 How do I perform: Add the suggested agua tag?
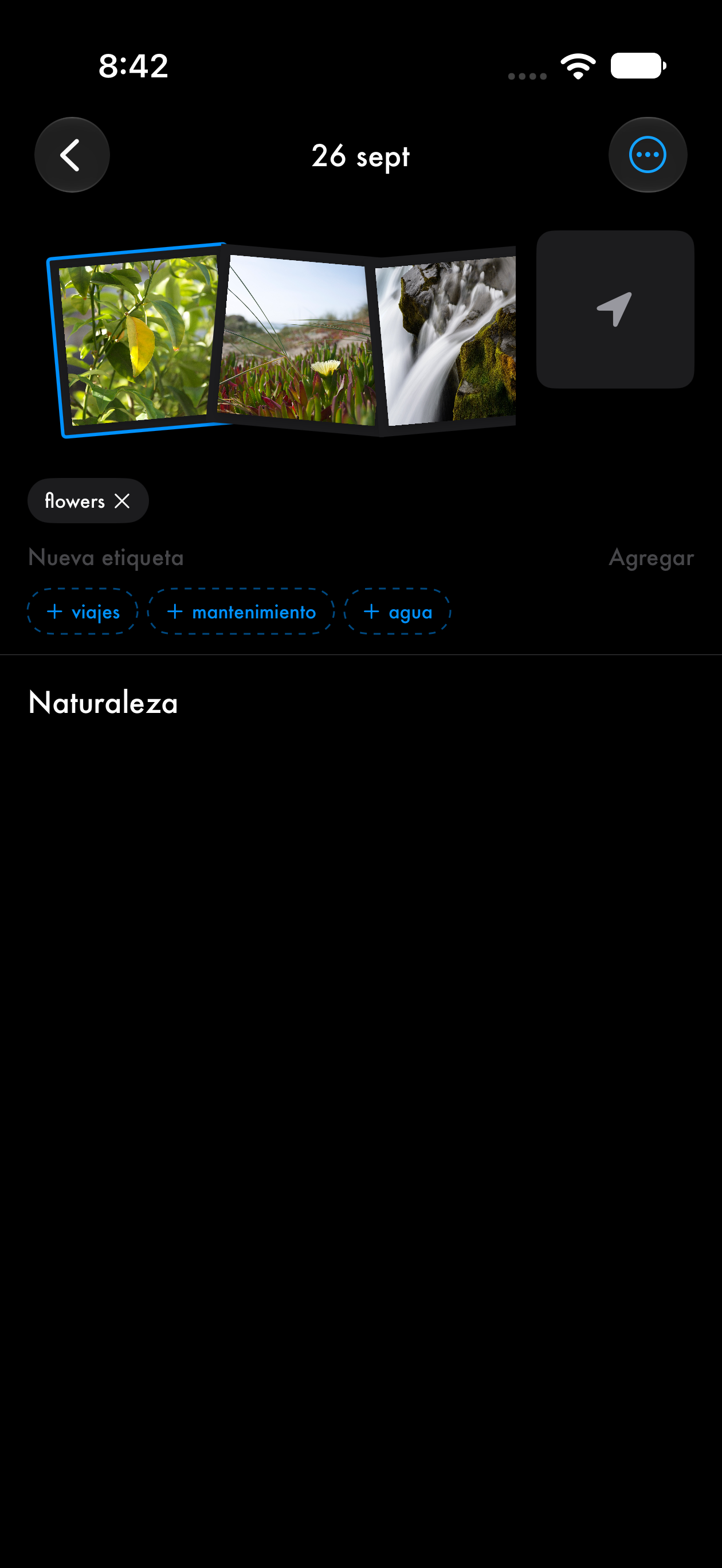[x=398, y=611]
